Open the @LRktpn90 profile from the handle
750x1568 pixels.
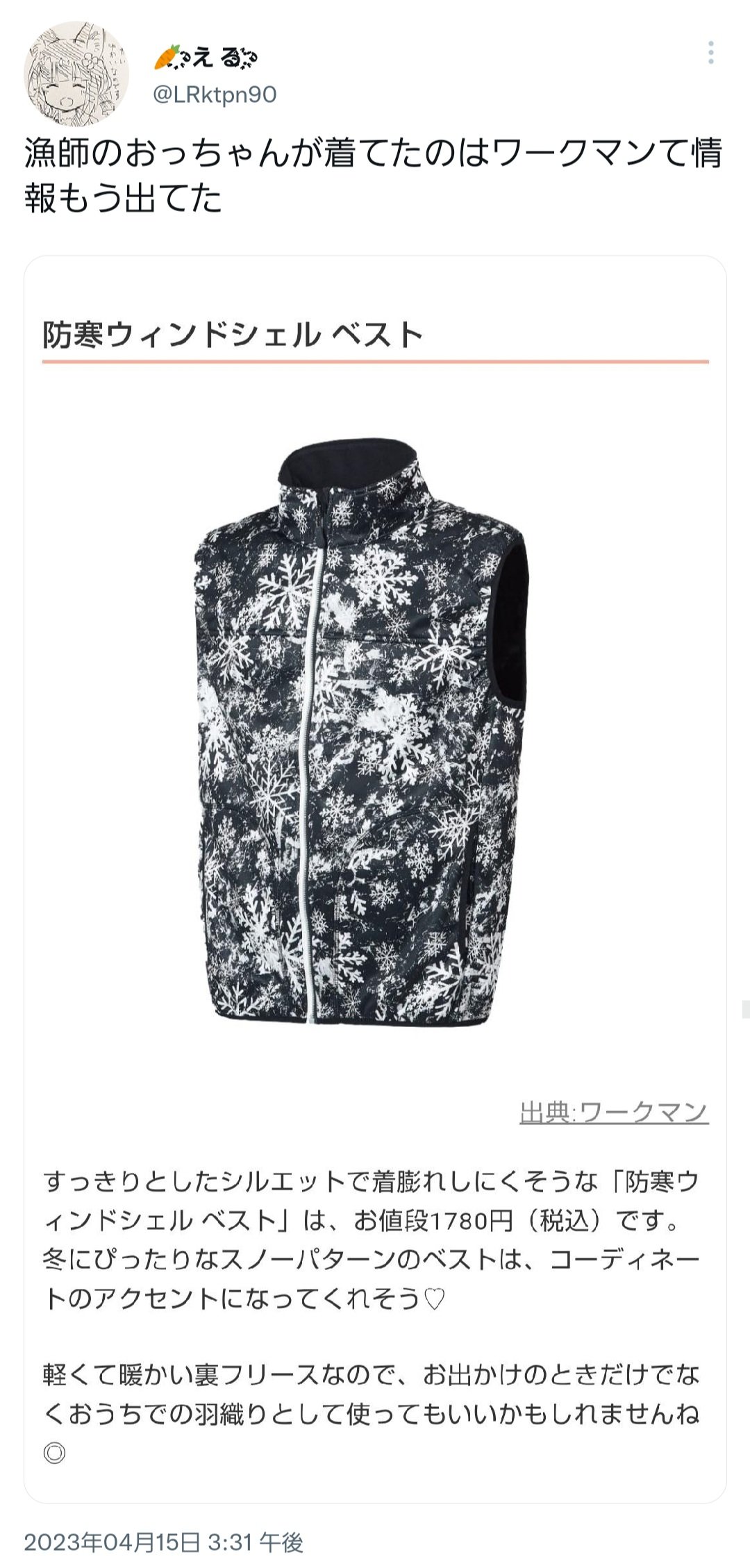(x=215, y=94)
